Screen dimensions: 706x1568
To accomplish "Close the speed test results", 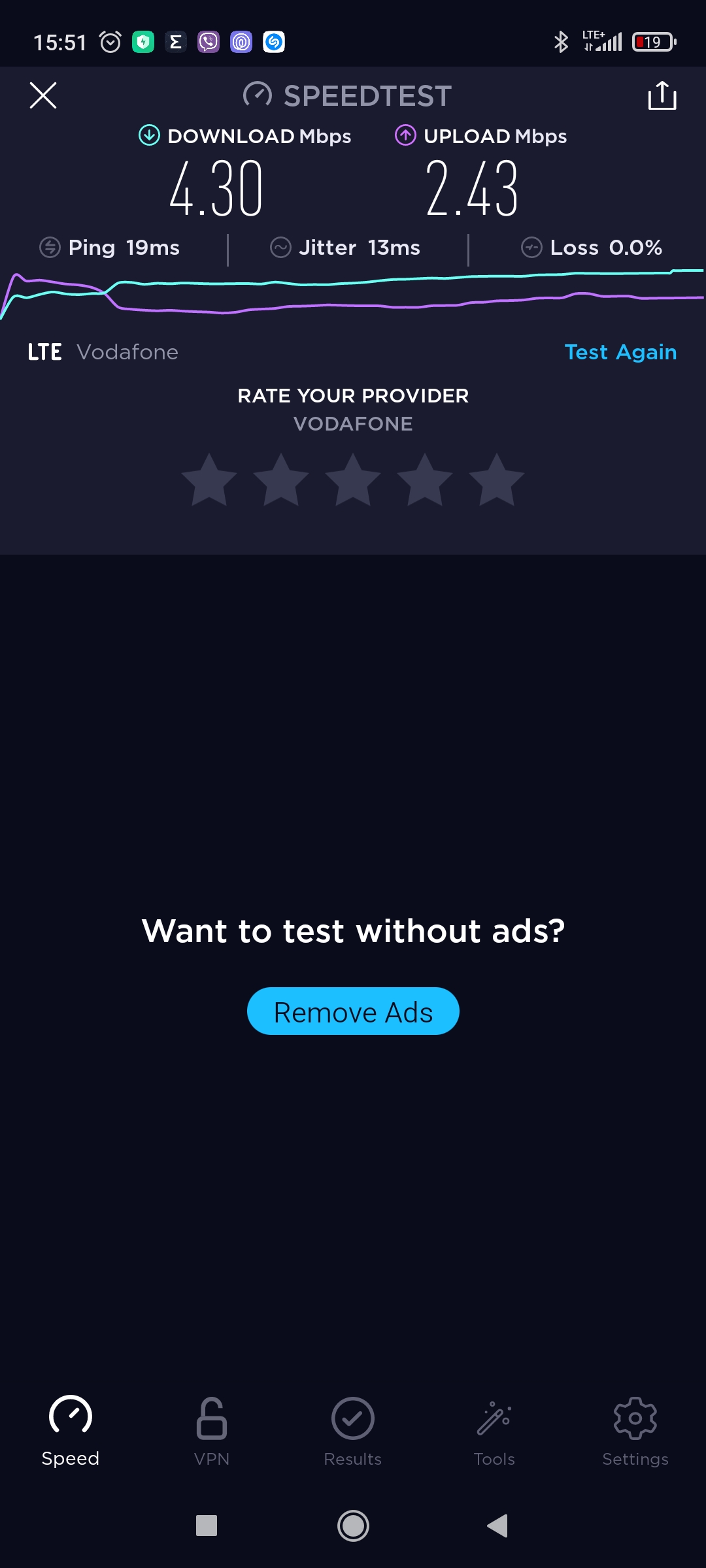I will point(43,95).
